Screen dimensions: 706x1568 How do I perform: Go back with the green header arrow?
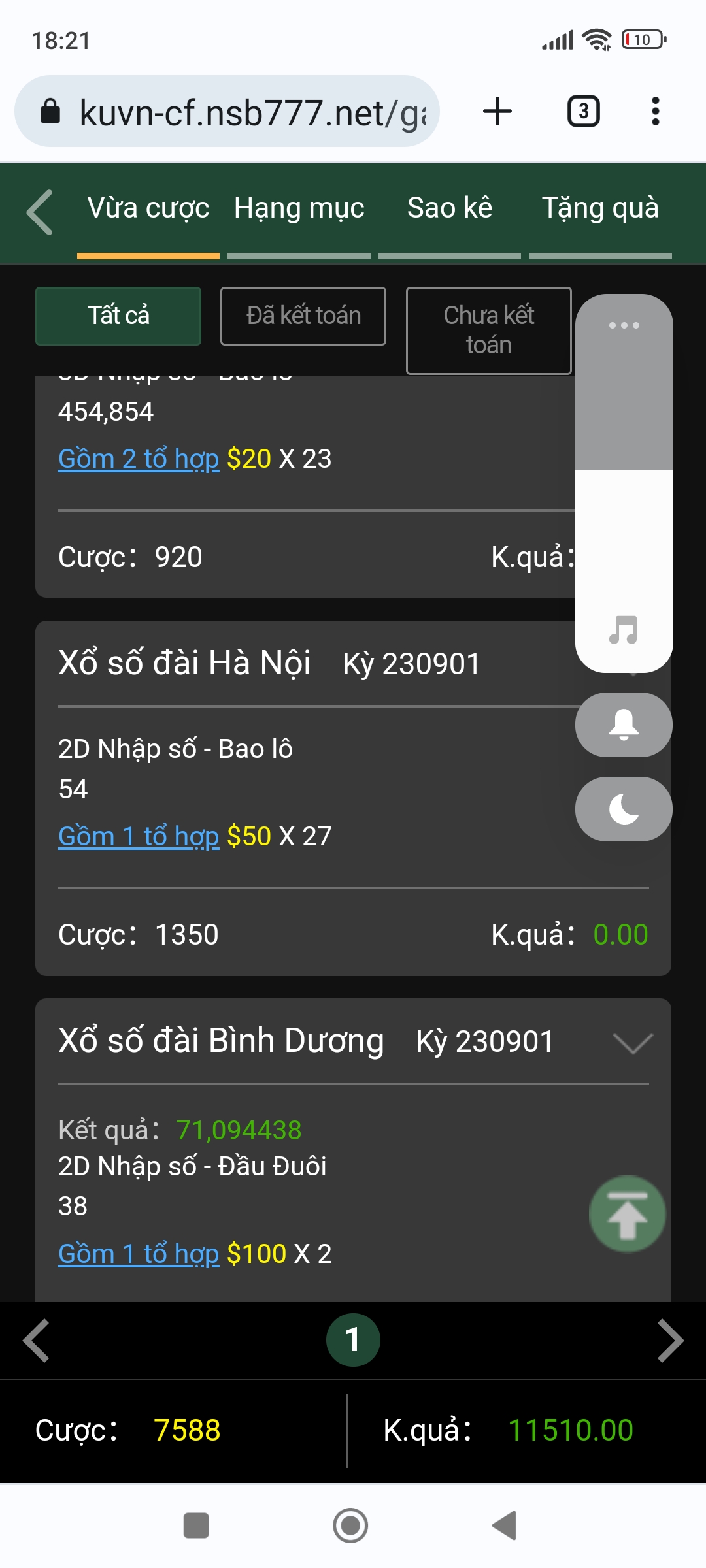(x=39, y=212)
